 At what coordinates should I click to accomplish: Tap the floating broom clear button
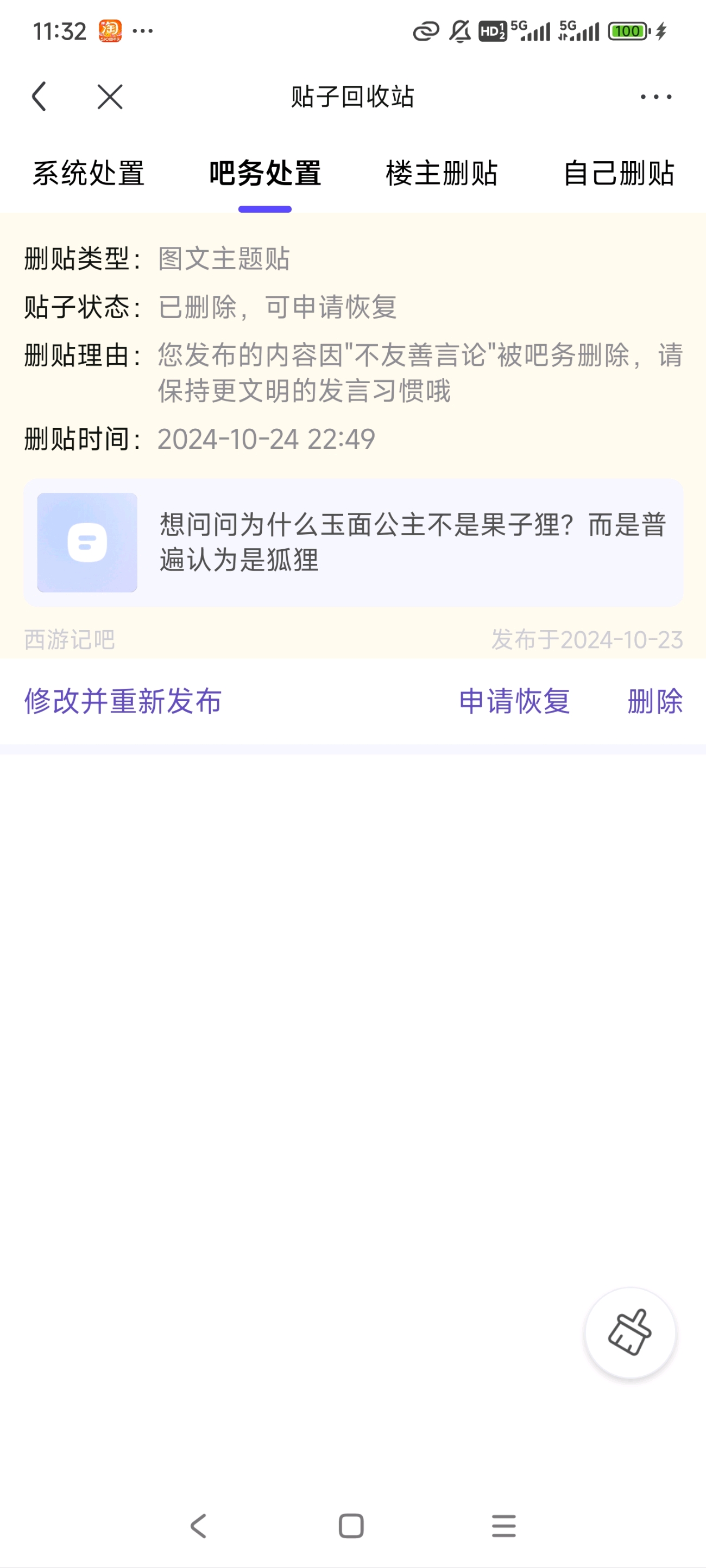pyautogui.click(x=630, y=1332)
